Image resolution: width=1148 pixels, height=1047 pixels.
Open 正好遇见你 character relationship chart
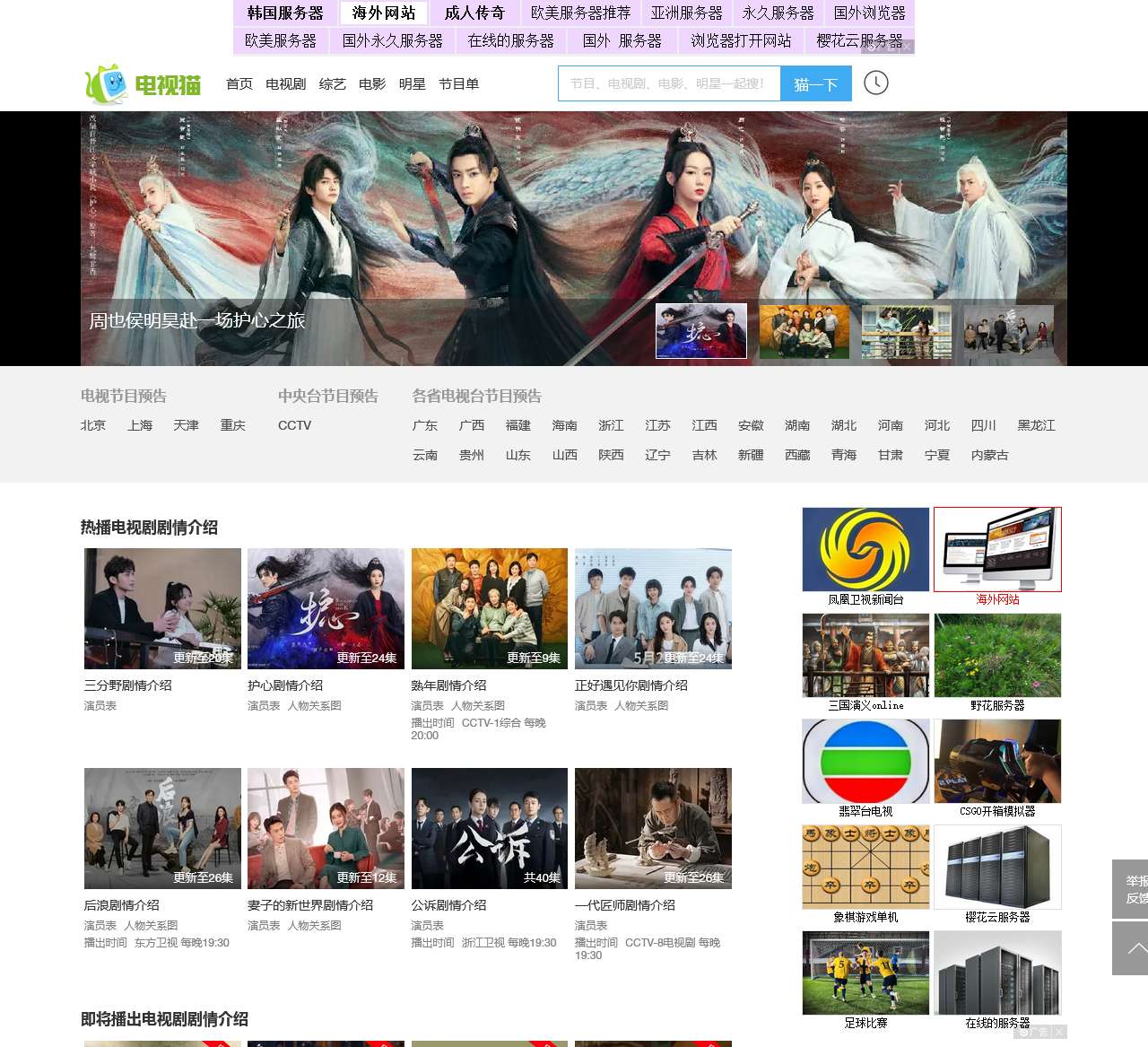click(641, 706)
